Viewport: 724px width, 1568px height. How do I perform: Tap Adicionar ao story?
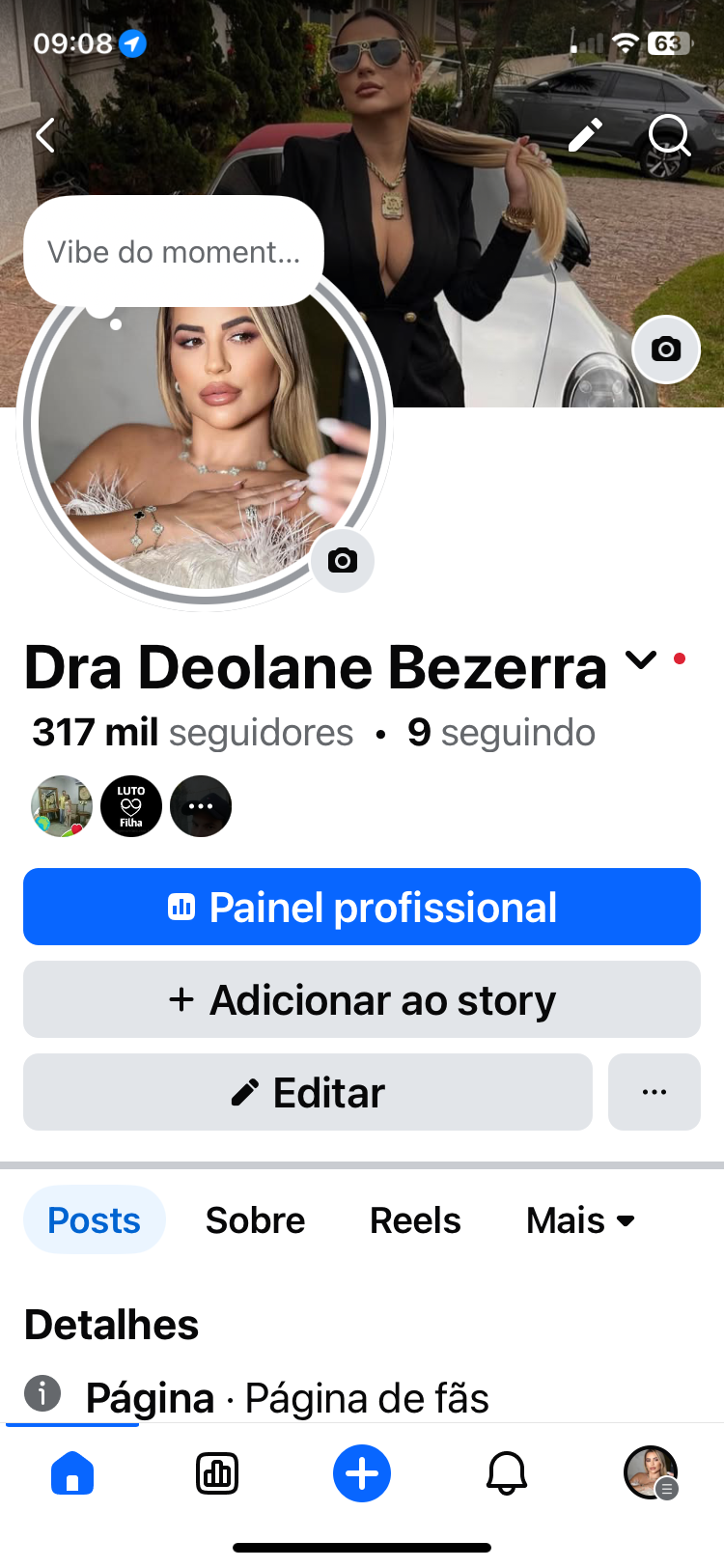click(362, 999)
